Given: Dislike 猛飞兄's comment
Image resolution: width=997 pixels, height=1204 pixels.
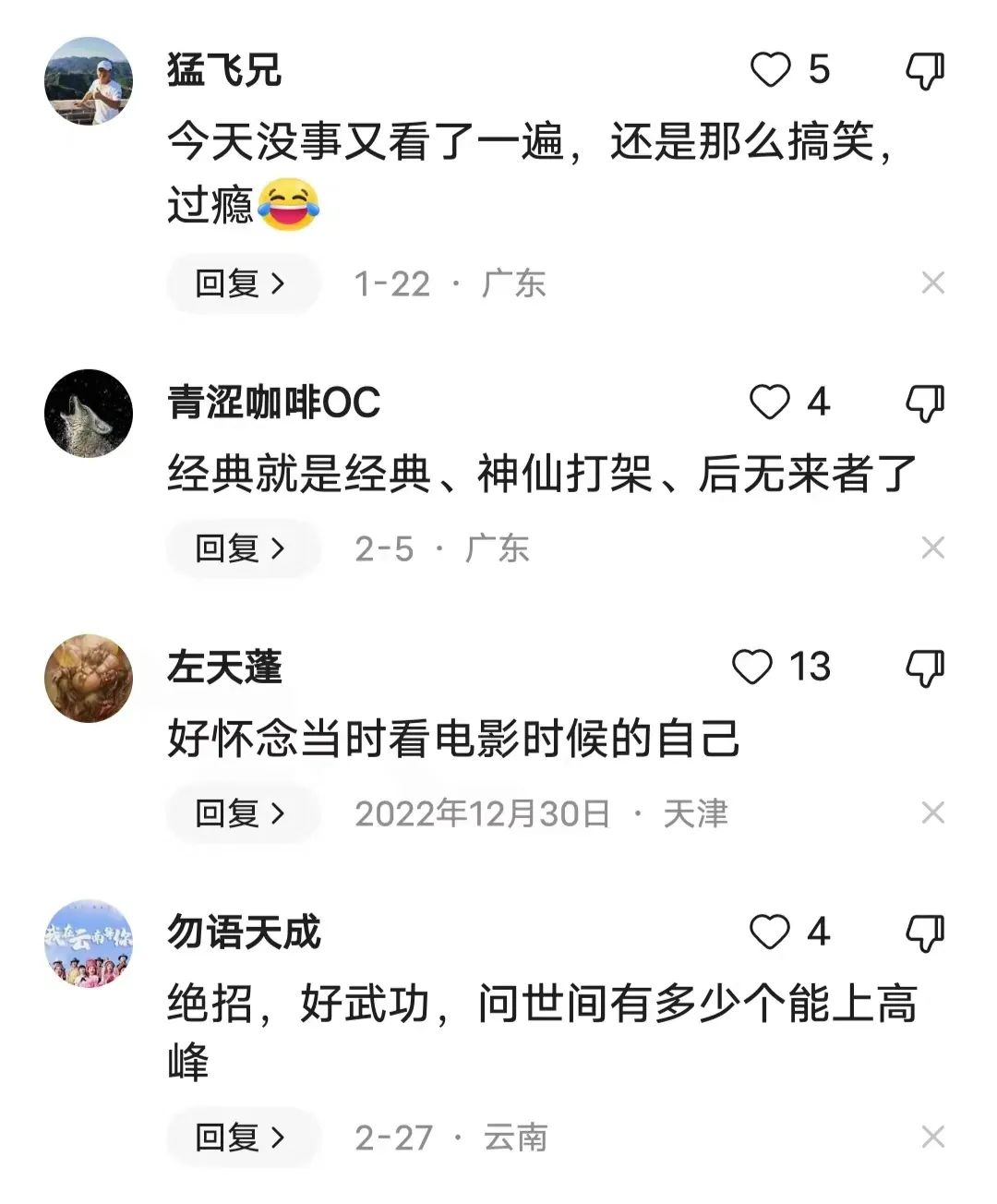Looking at the screenshot, I should (924, 71).
